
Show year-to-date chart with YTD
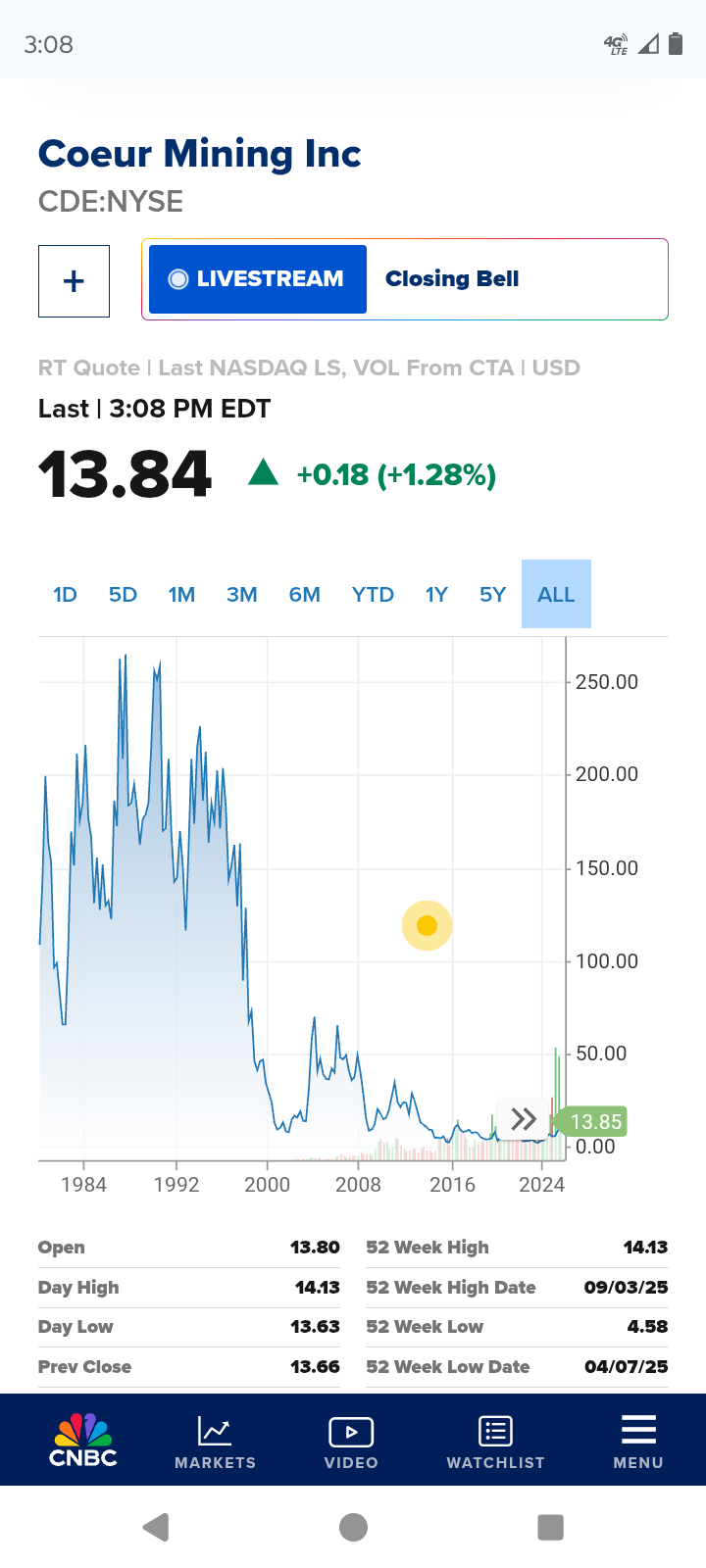point(373,595)
